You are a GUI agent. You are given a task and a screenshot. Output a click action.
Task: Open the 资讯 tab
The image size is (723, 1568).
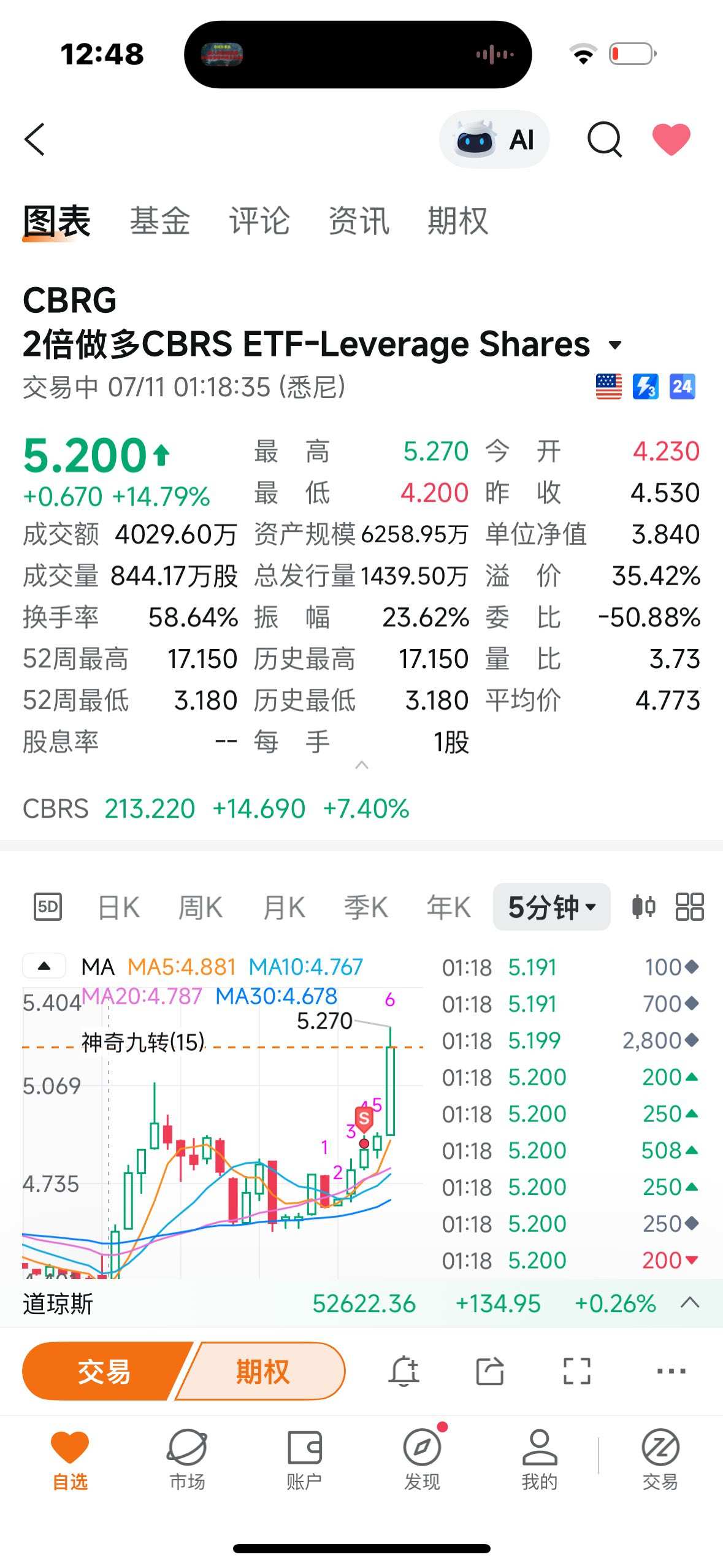[359, 221]
